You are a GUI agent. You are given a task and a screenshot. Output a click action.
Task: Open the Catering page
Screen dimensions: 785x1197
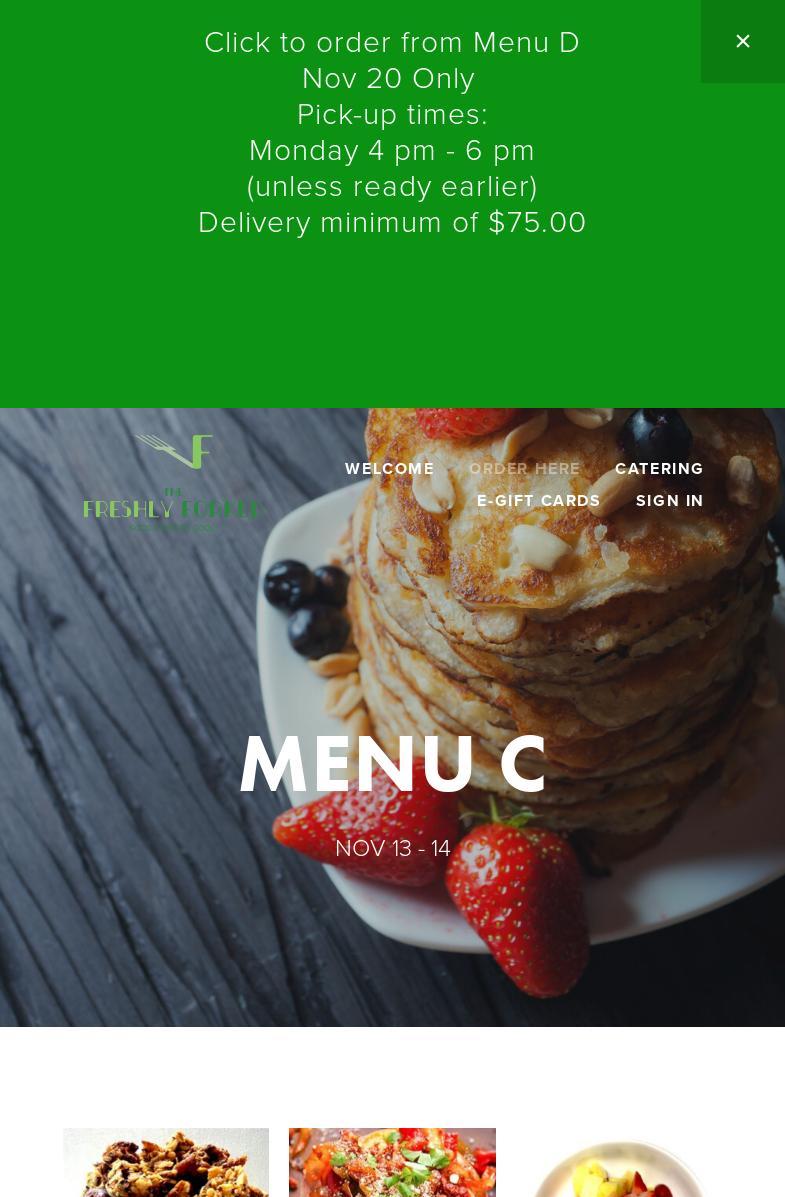659,469
